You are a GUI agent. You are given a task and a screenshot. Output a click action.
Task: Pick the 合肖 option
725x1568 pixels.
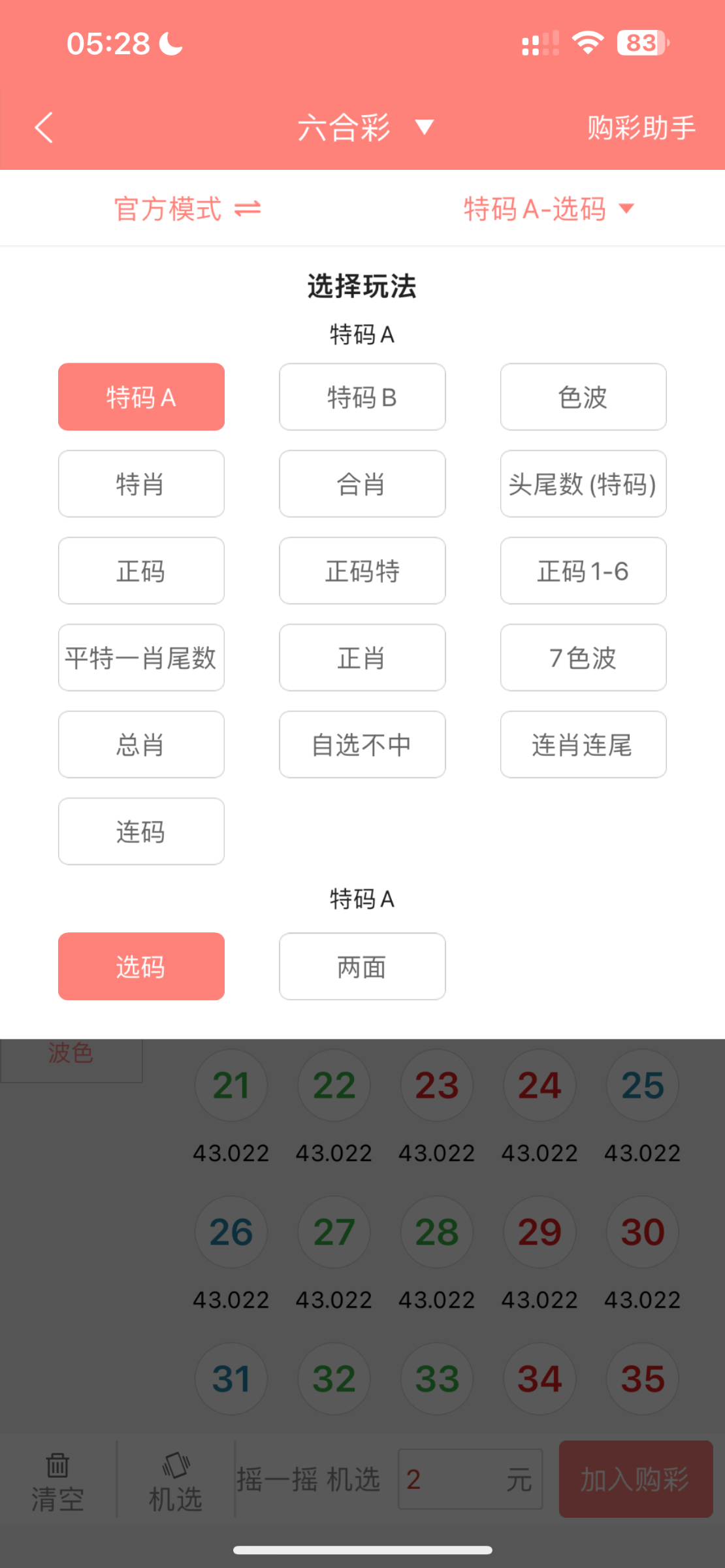coord(362,484)
